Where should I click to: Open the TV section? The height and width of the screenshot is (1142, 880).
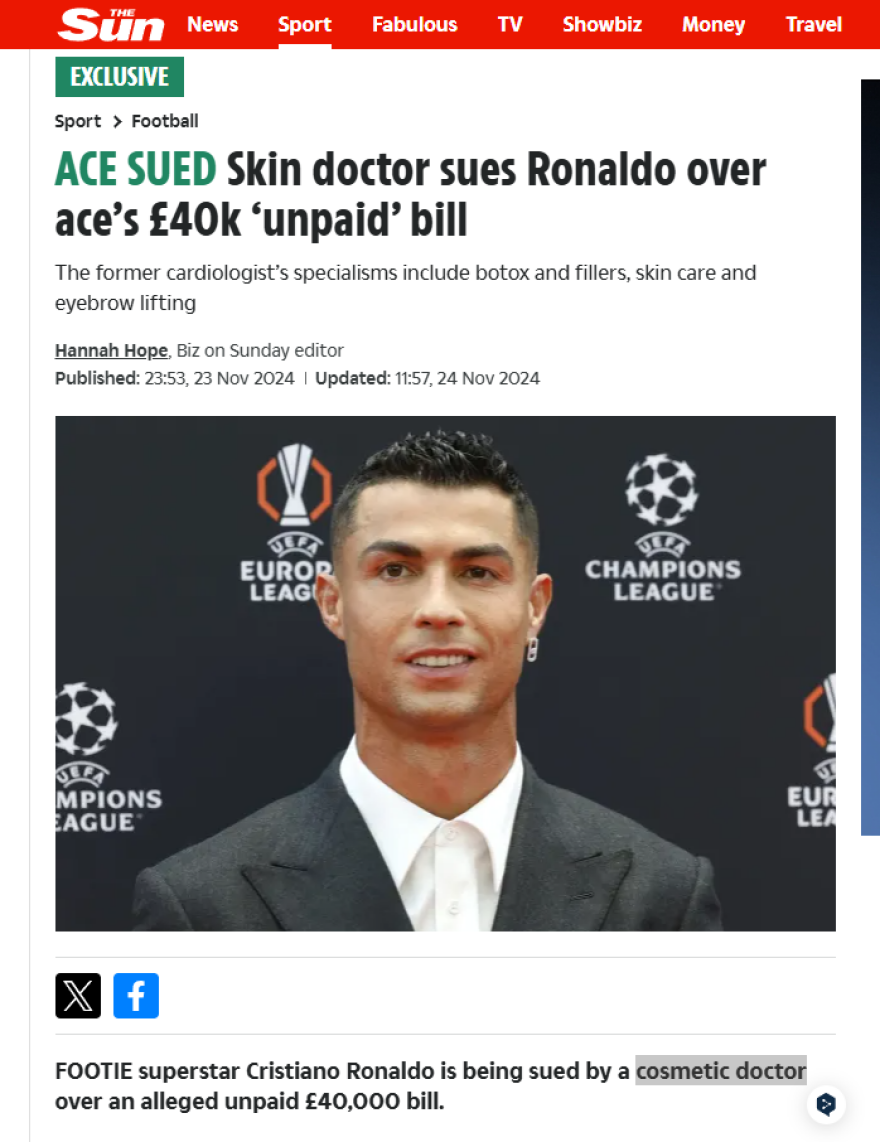510,24
